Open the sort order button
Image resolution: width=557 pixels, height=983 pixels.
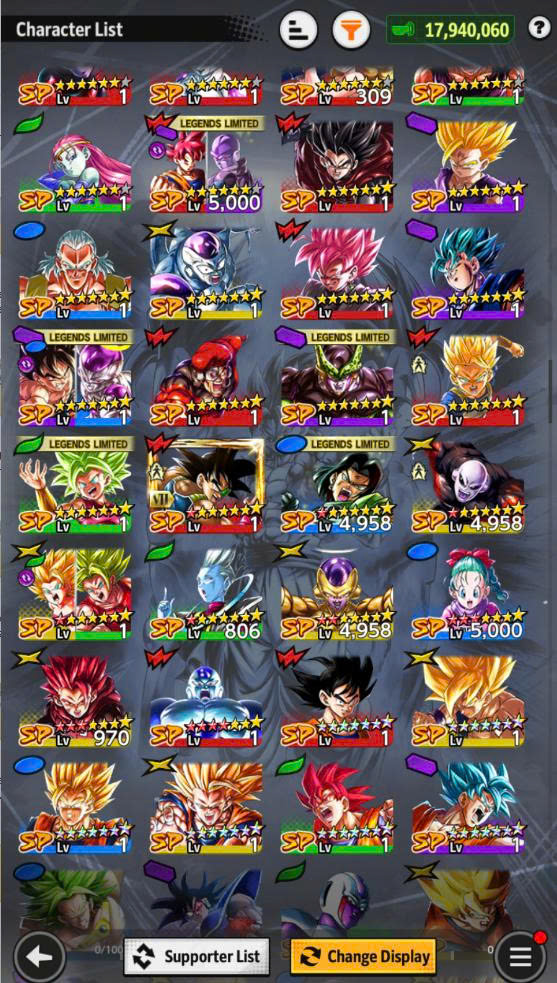(x=298, y=29)
